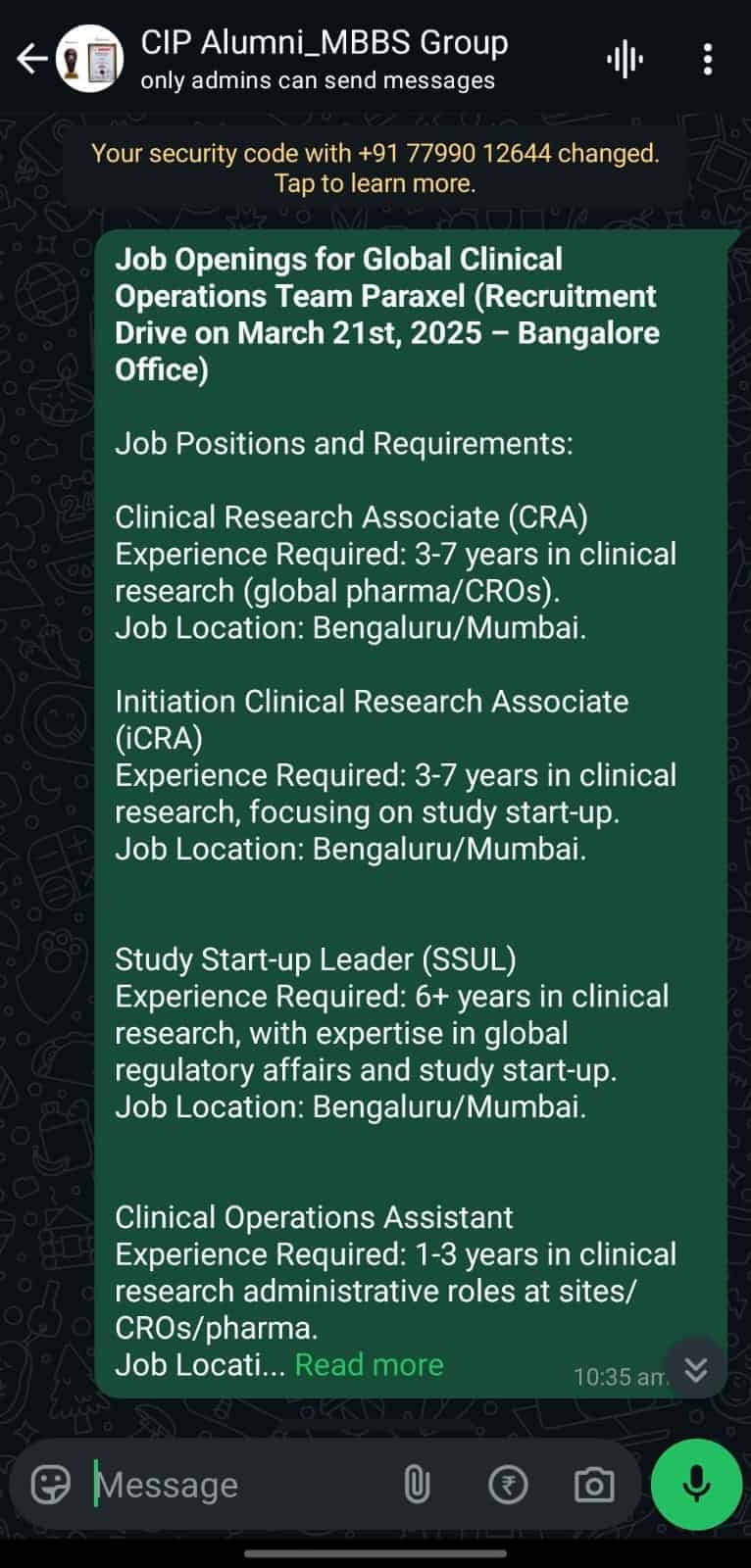Open the overflow menu
Screen dimensions: 751x1568
point(708,60)
